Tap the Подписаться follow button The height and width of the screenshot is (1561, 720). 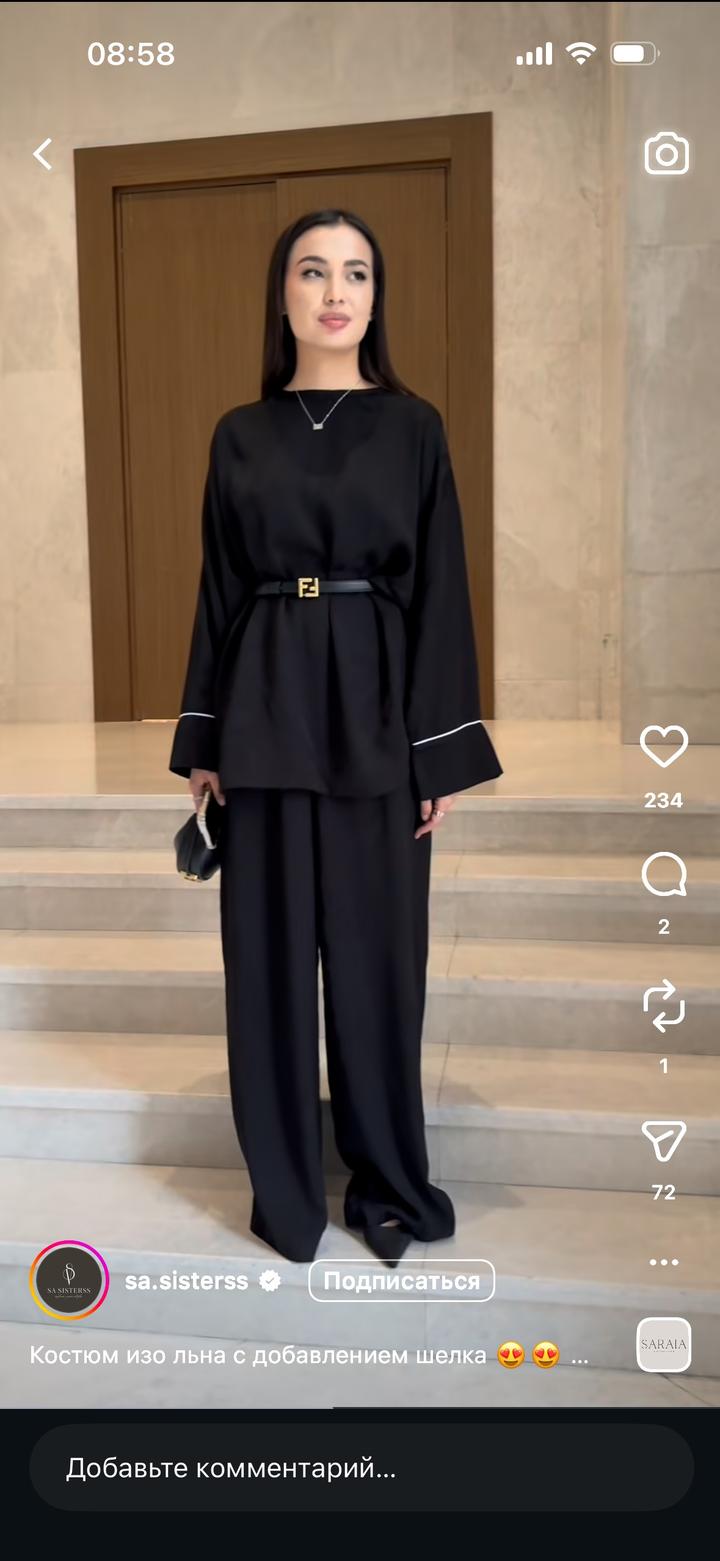point(401,1281)
